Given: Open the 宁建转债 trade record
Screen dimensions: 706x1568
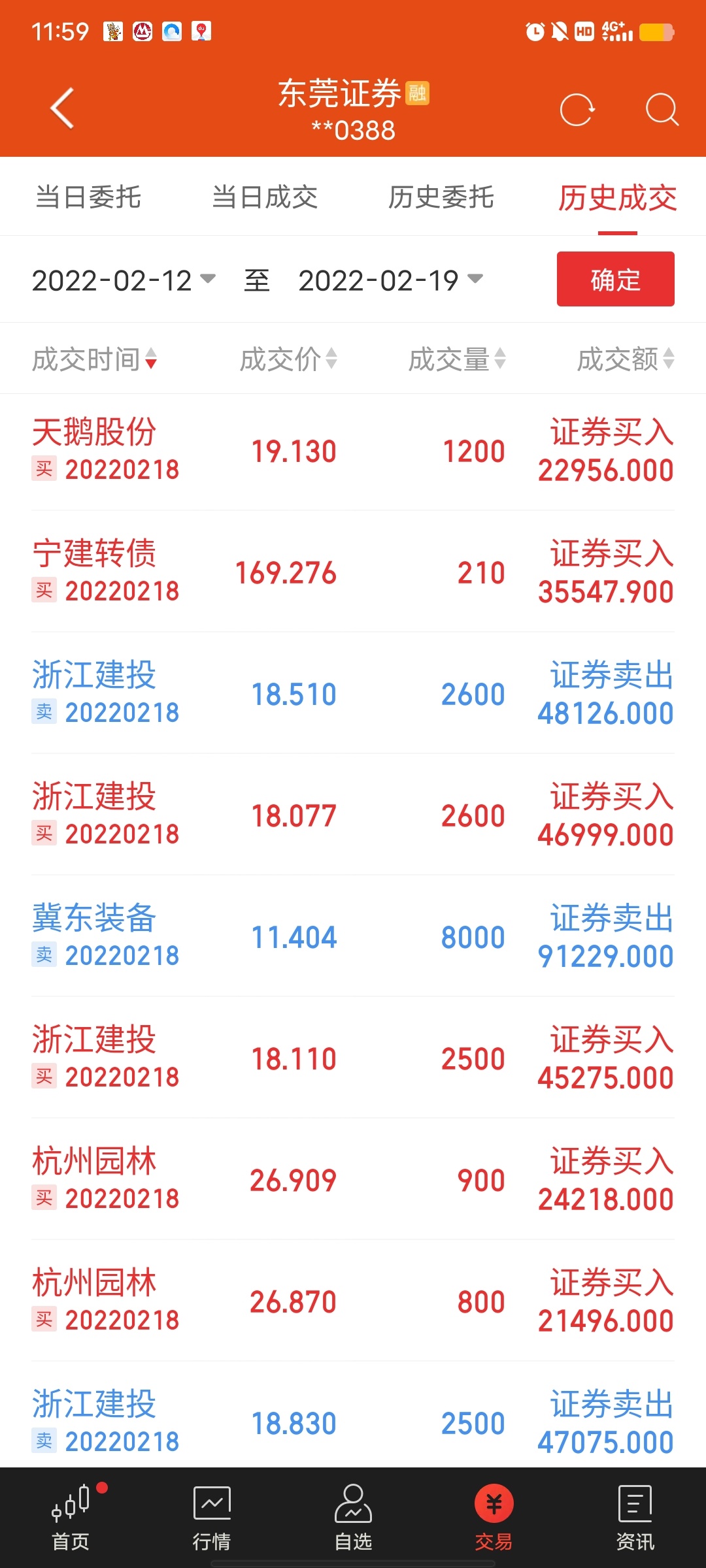Looking at the screenshot, I should pos(353,572).
